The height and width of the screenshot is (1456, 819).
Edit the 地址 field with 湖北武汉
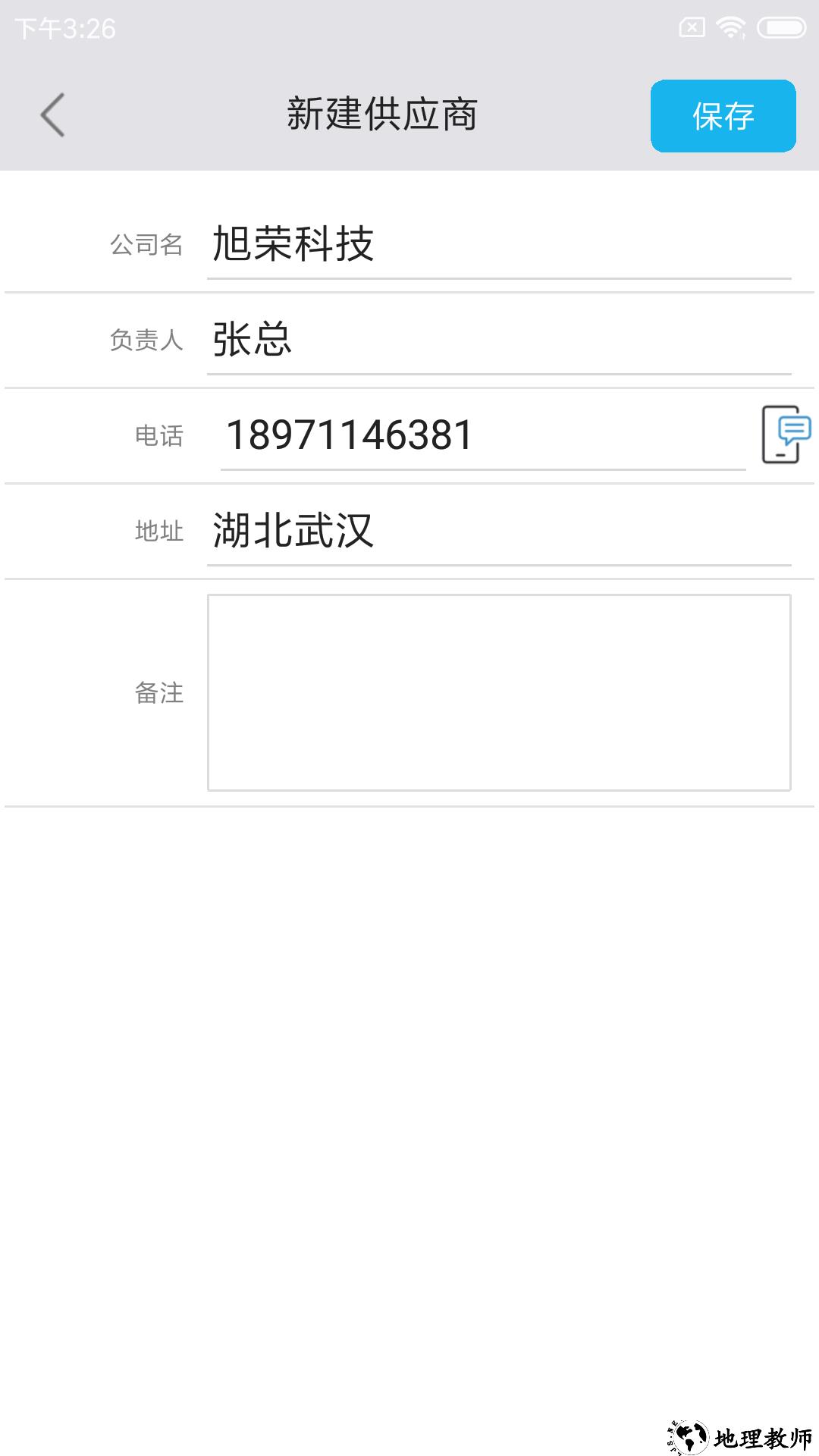click(498, 530)
